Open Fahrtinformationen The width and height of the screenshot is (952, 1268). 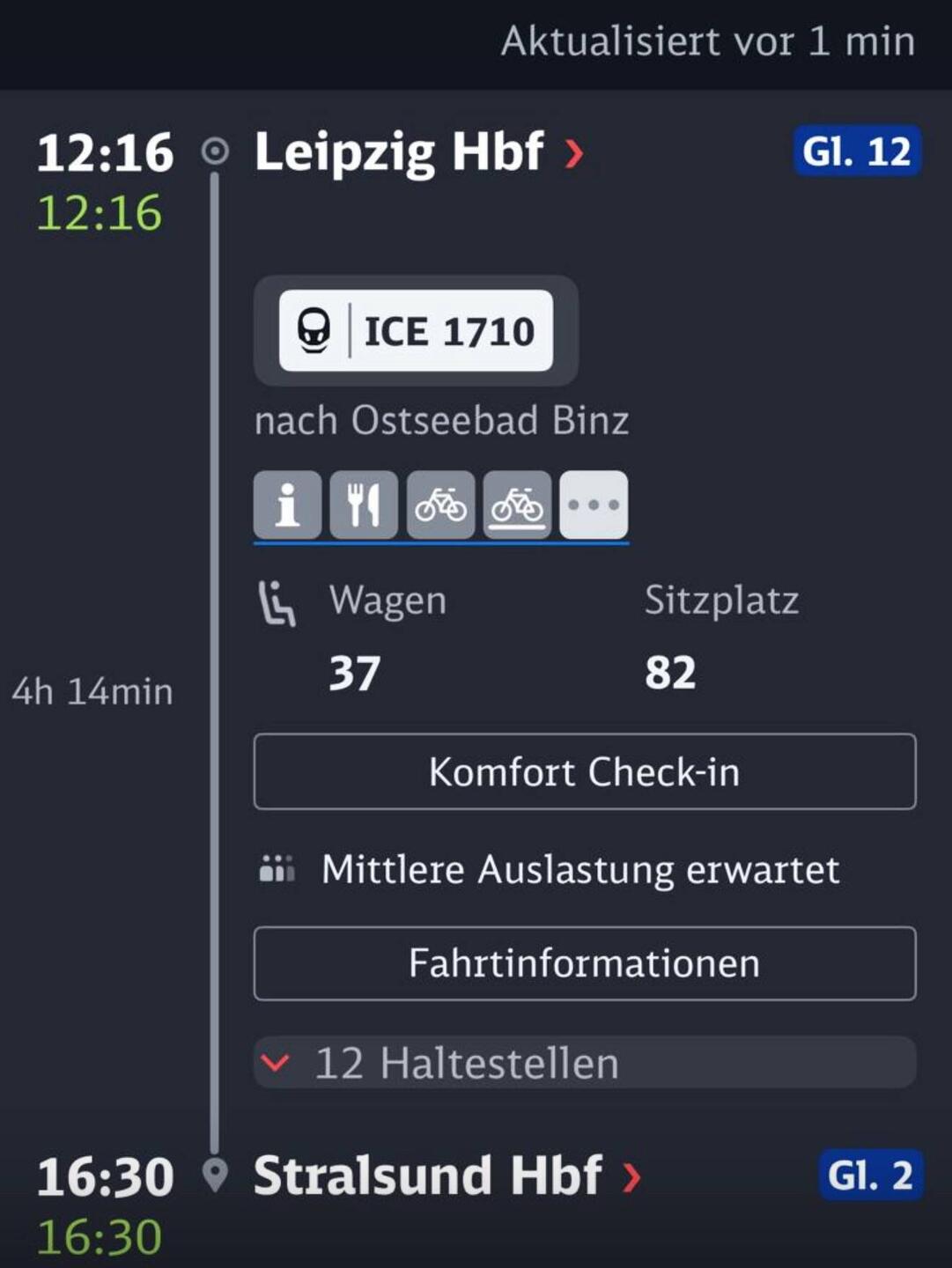[x=584, y=962]
